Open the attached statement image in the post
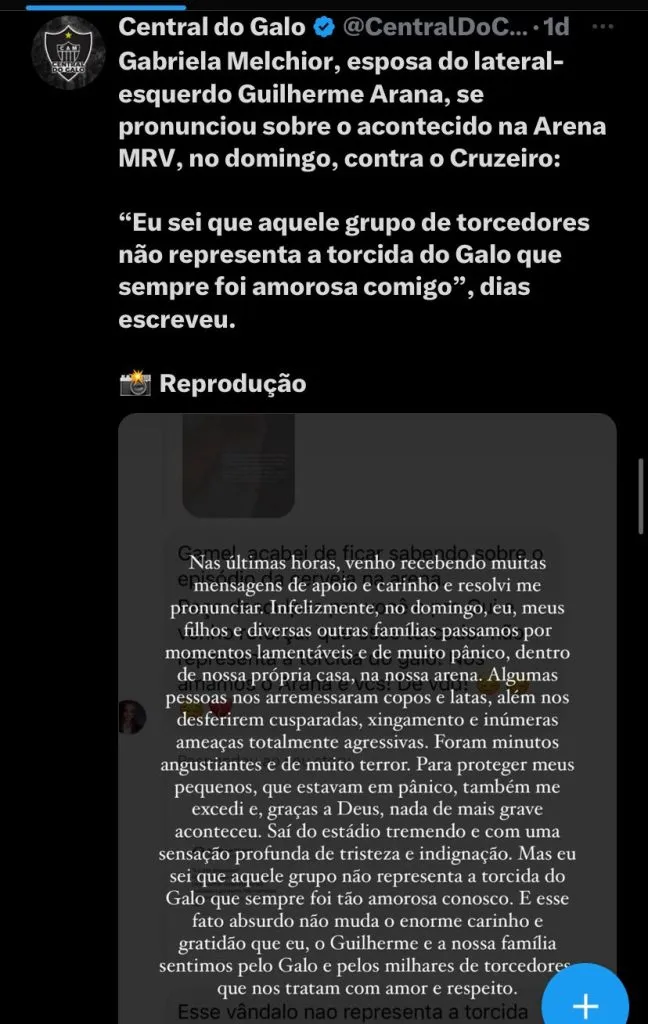 click(x=366, y=700)
